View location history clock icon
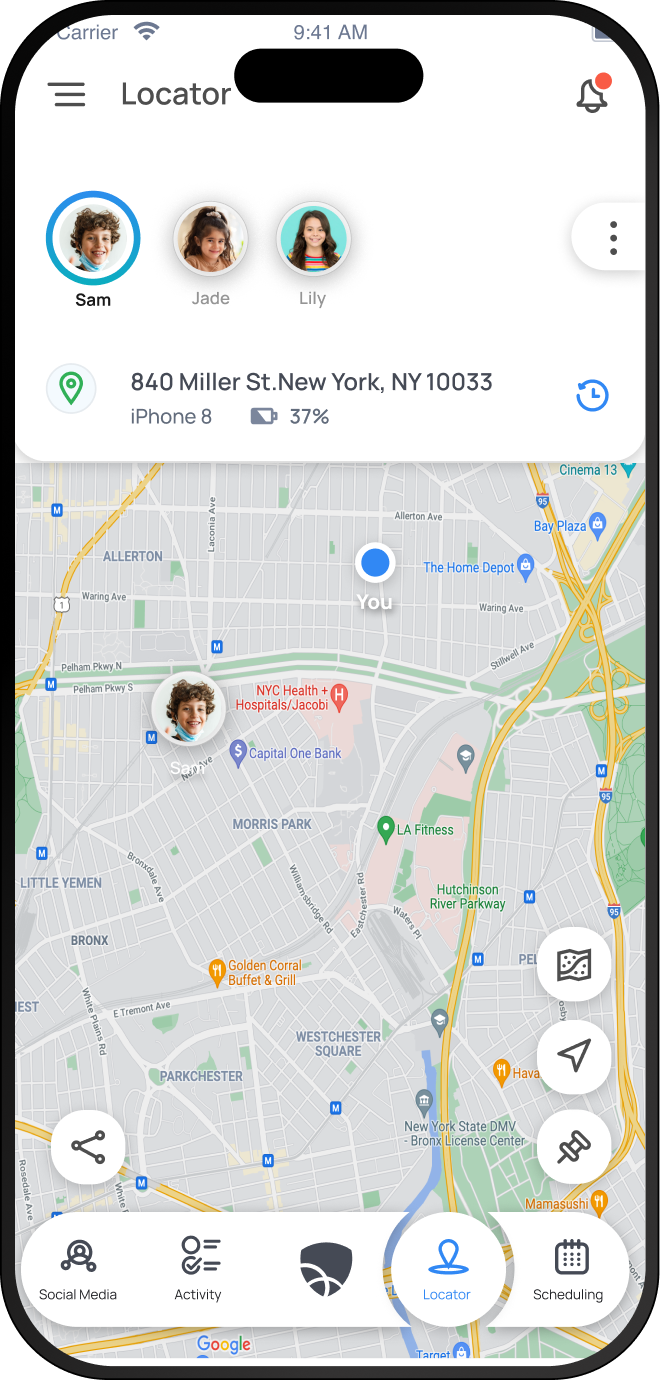Viewport: 660px width, 1380px height. click(x=592, y=396)
